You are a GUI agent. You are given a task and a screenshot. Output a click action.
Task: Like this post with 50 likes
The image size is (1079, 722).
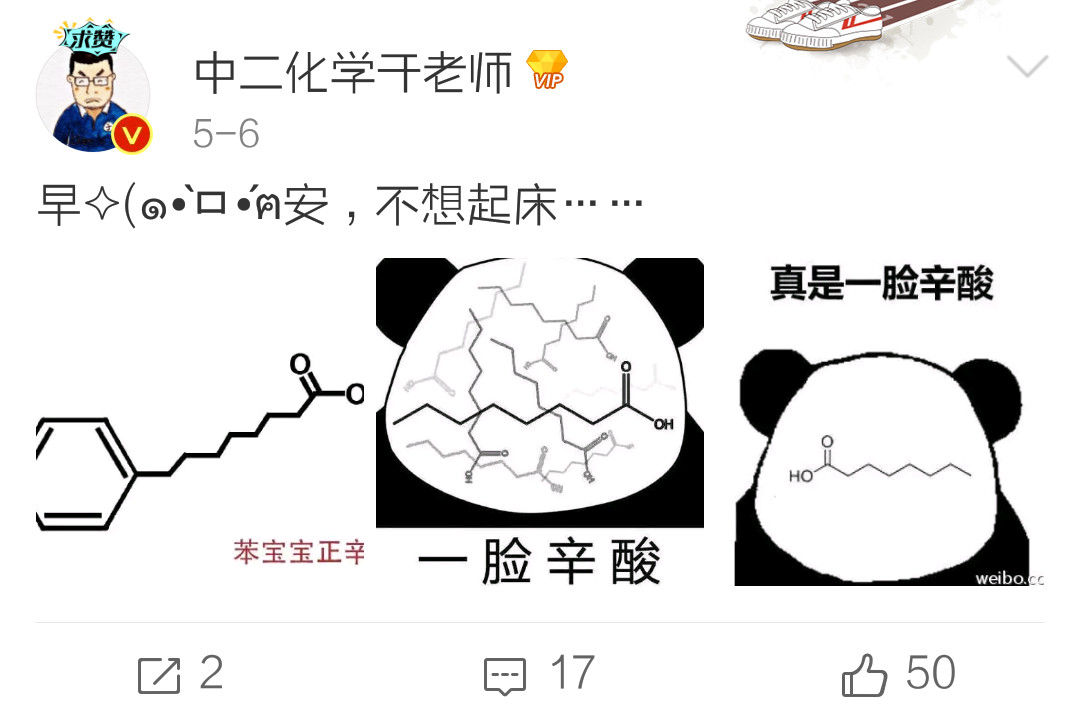897,675
